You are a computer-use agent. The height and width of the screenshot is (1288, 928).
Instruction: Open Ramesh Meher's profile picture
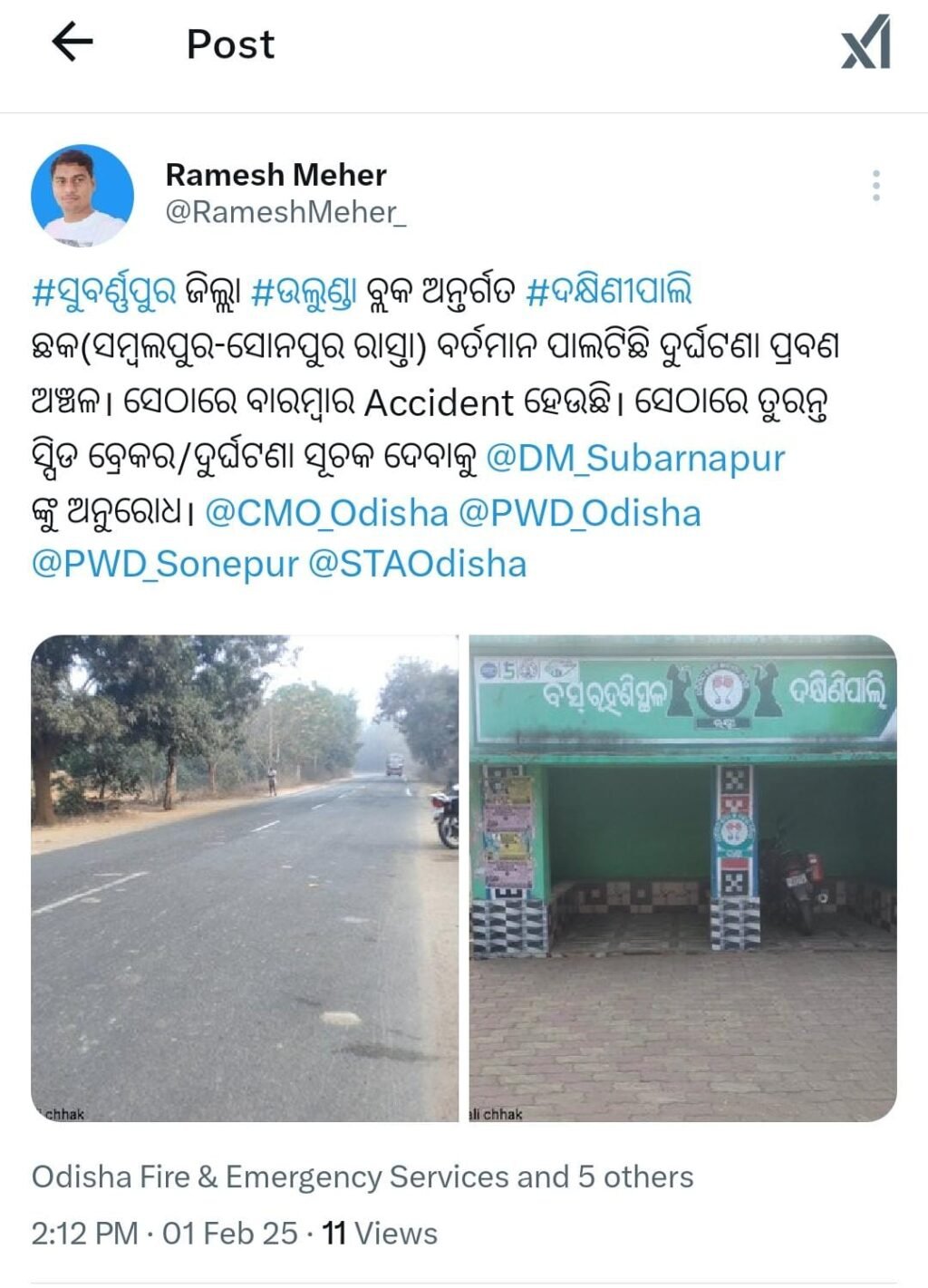82,196
